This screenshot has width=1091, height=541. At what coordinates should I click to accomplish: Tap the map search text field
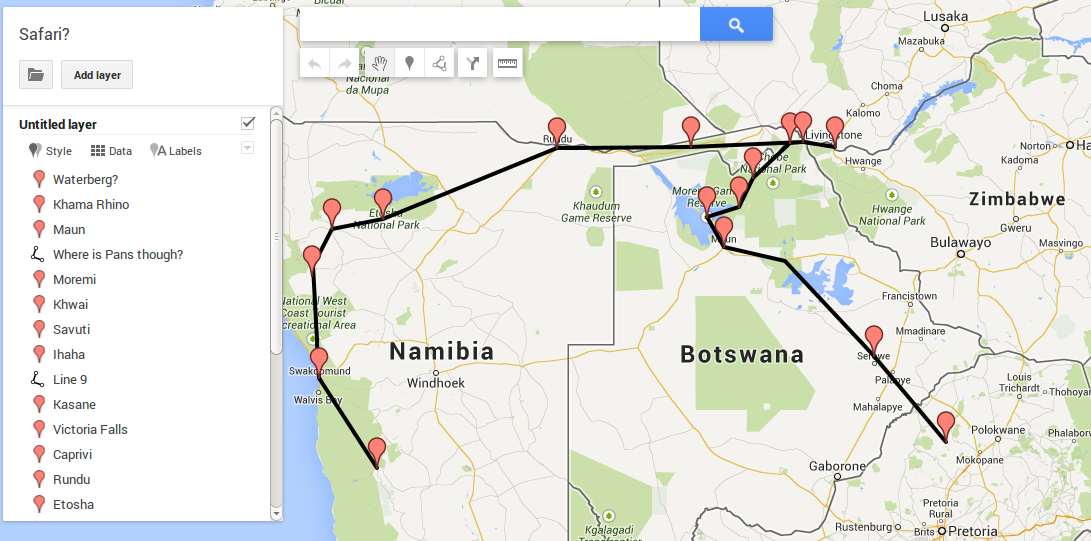pos(500,25)
